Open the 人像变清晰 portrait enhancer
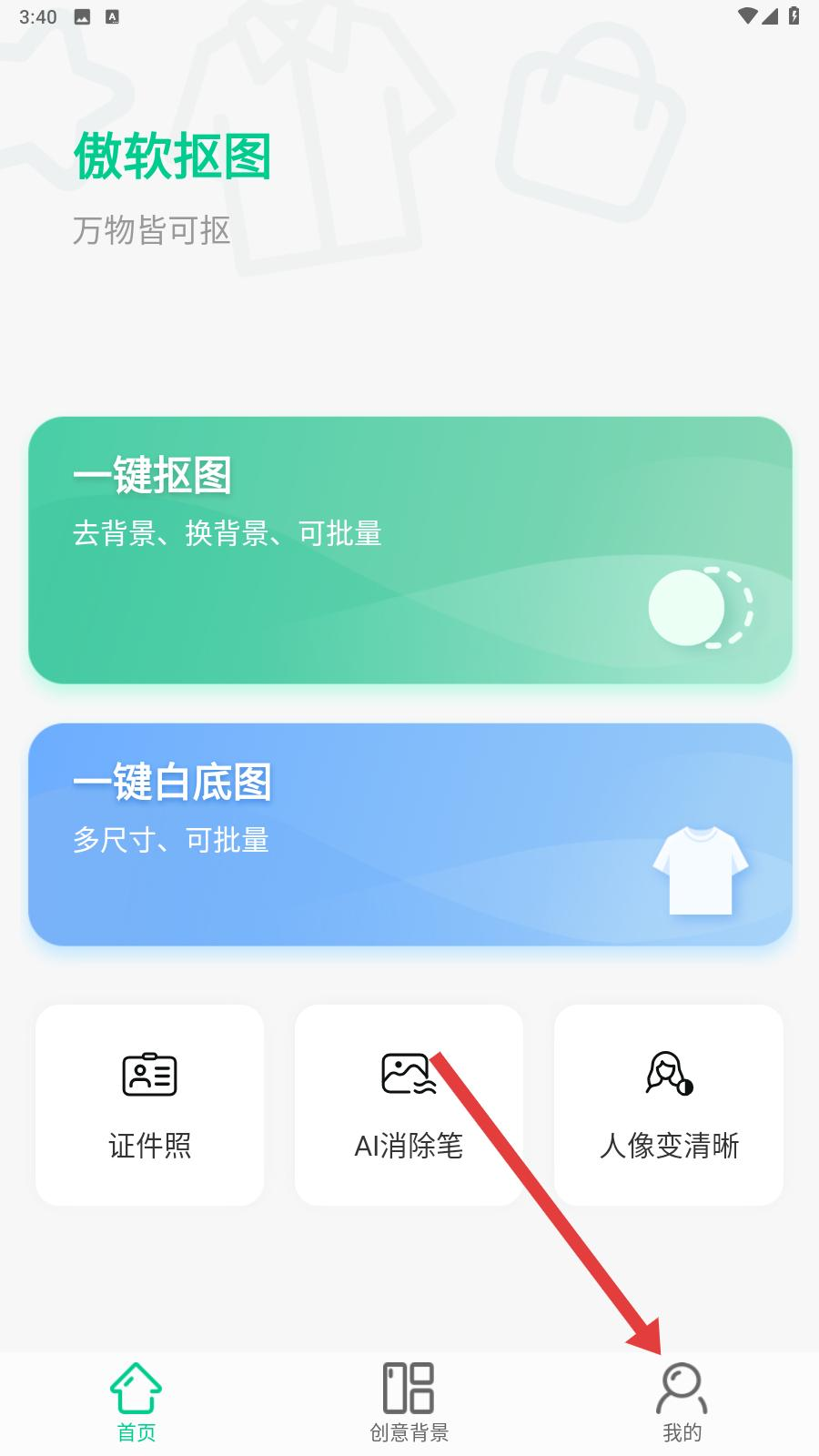The image size is (819, 1456). pyautogui.click(x=669, y=1105)
